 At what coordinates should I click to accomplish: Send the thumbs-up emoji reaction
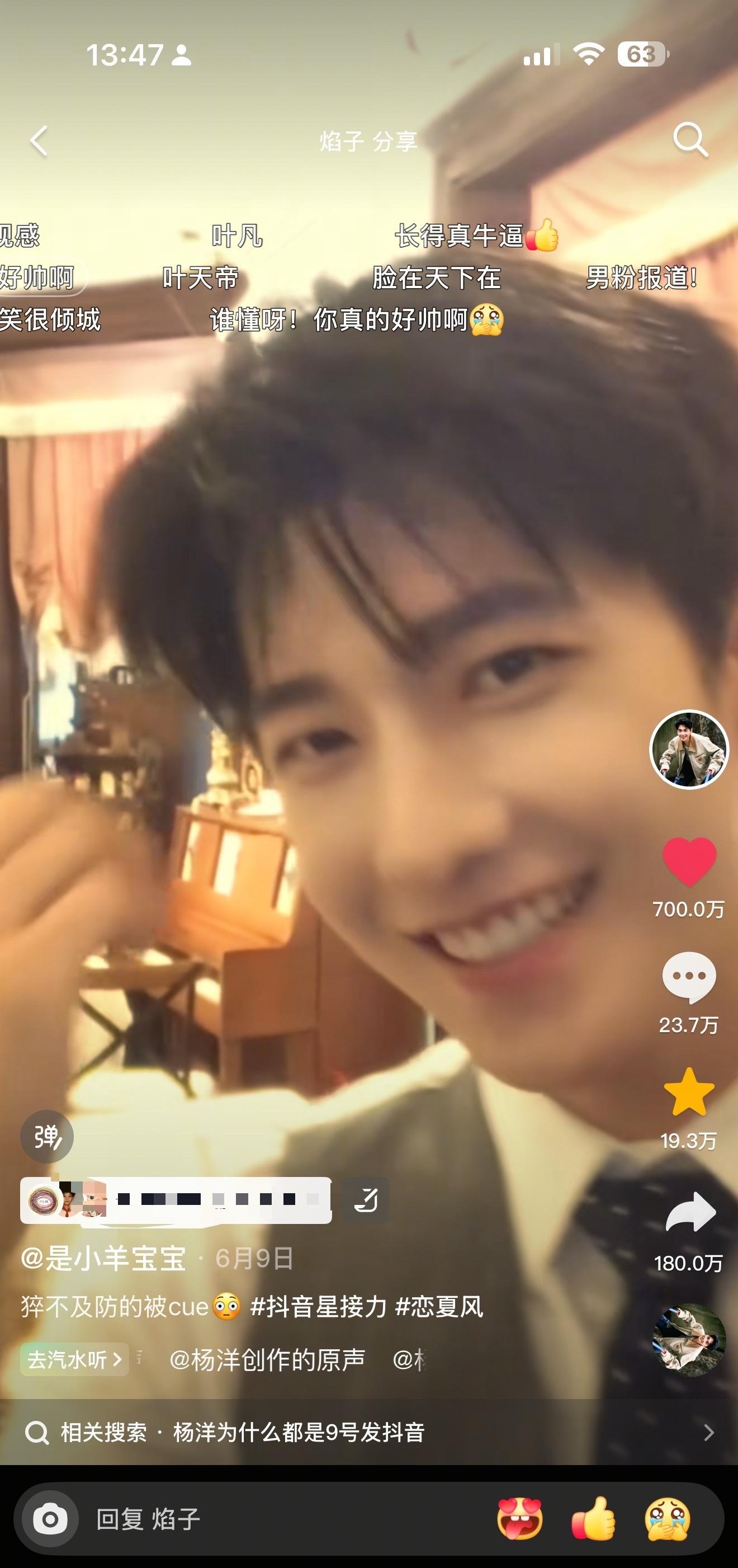(x=593, y=1519)
